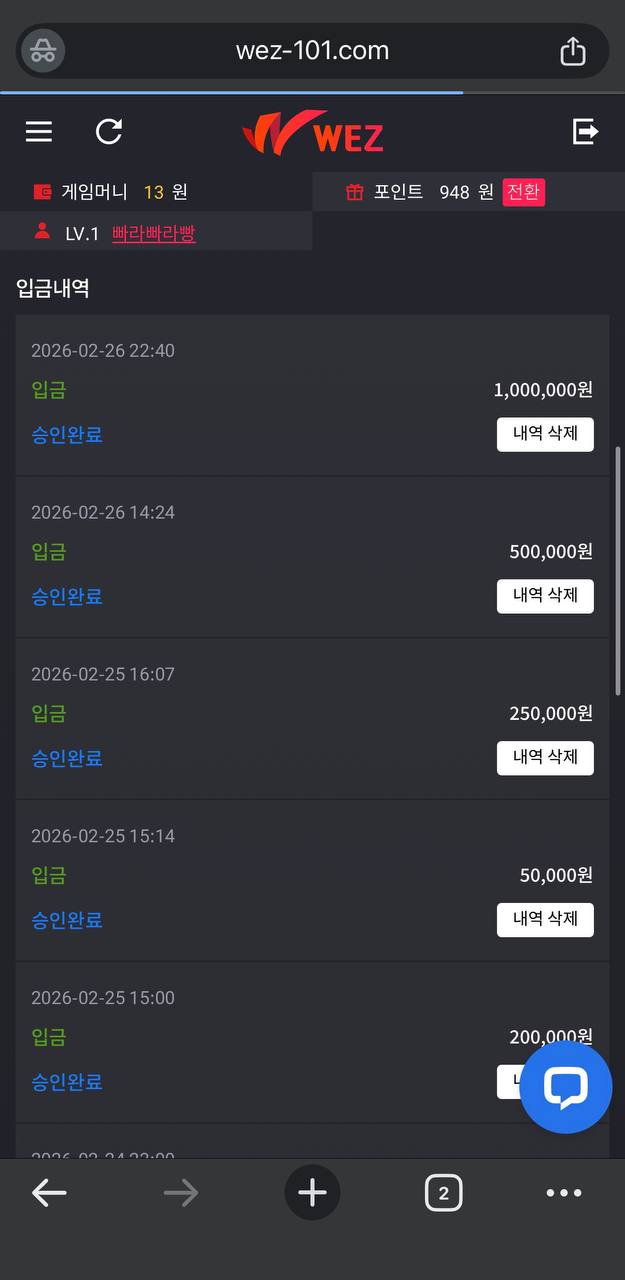
Task: Delete the 500,000원 deposit record
Action: pos(545,596)
